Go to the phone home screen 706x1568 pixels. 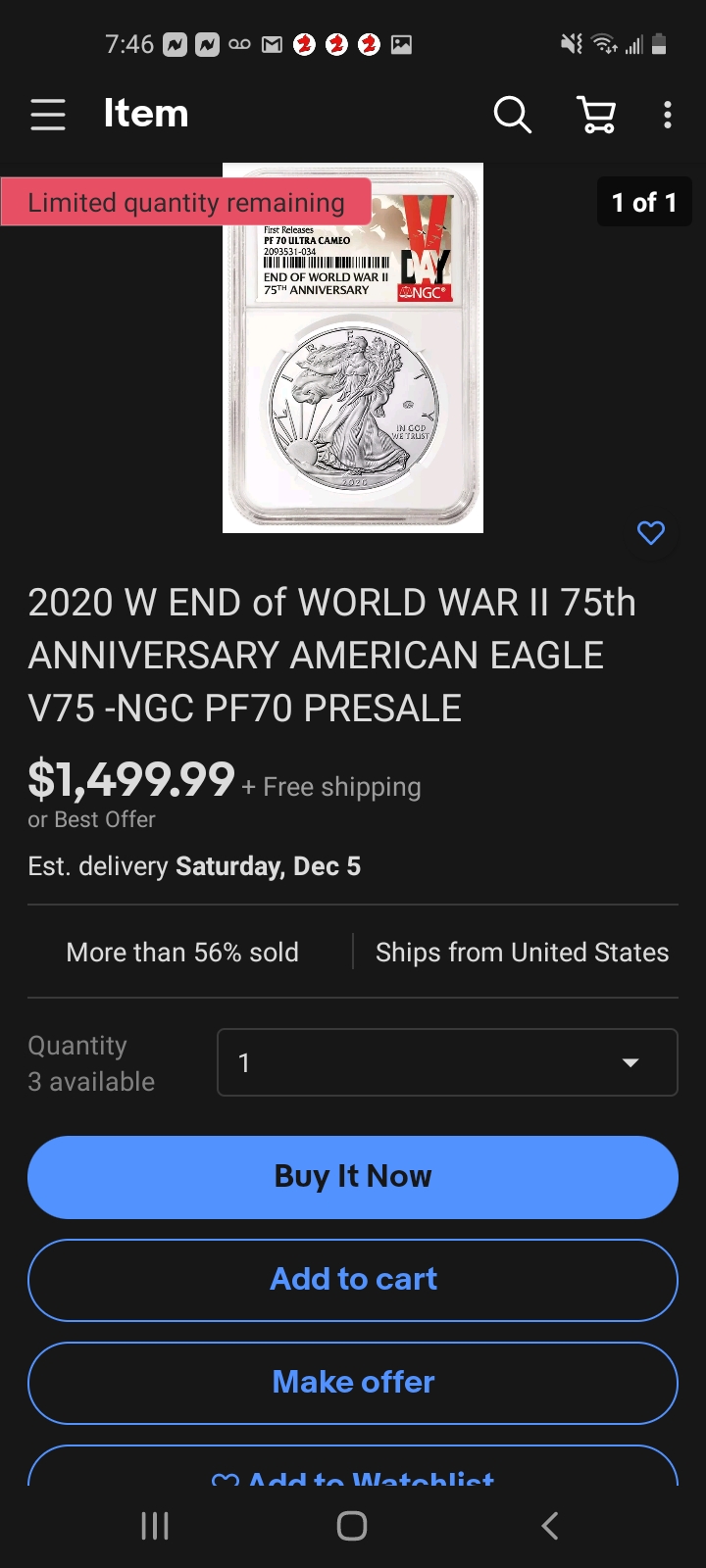[352, 1526]
